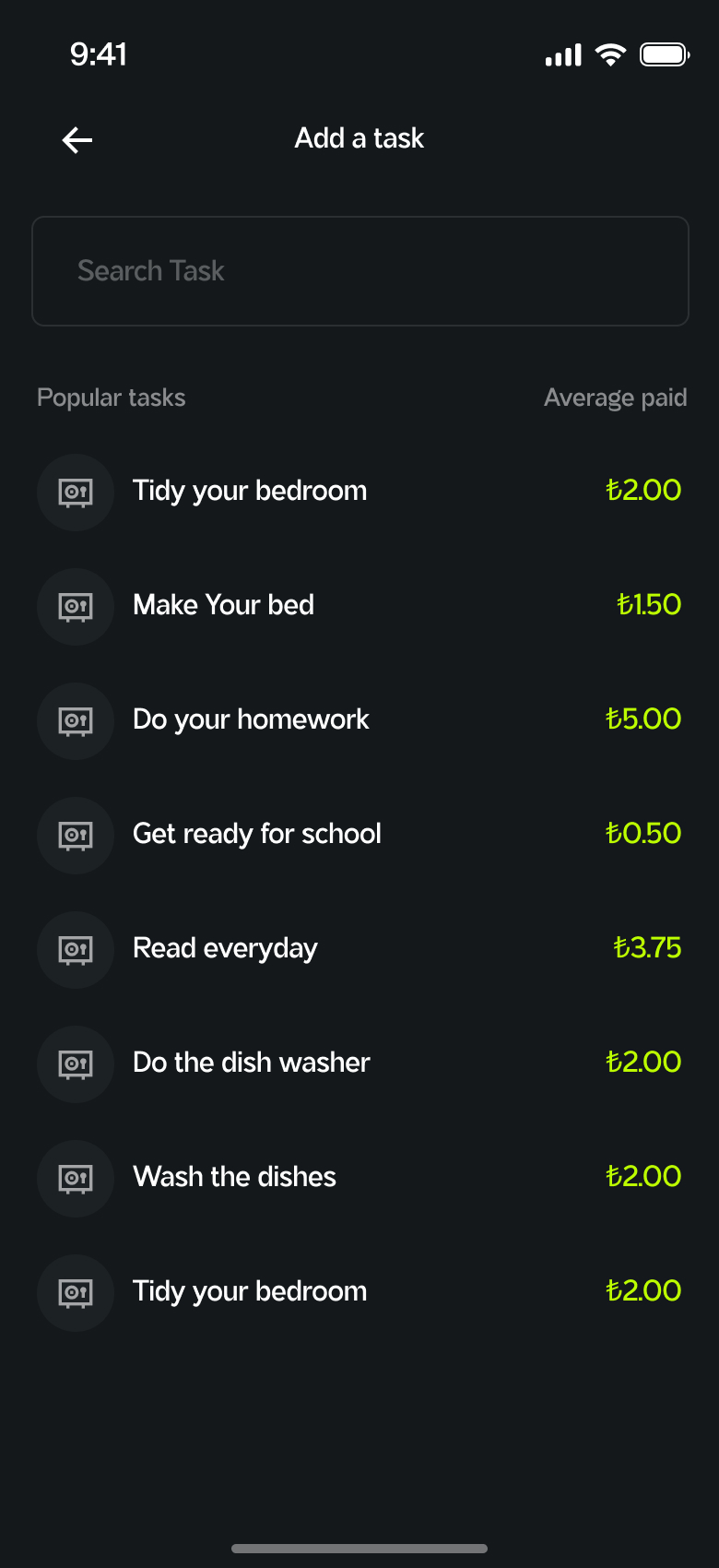Tap the Do the dish washer icon
The height and width of the screenshot is (1568, 719).
pos(76,1063)
